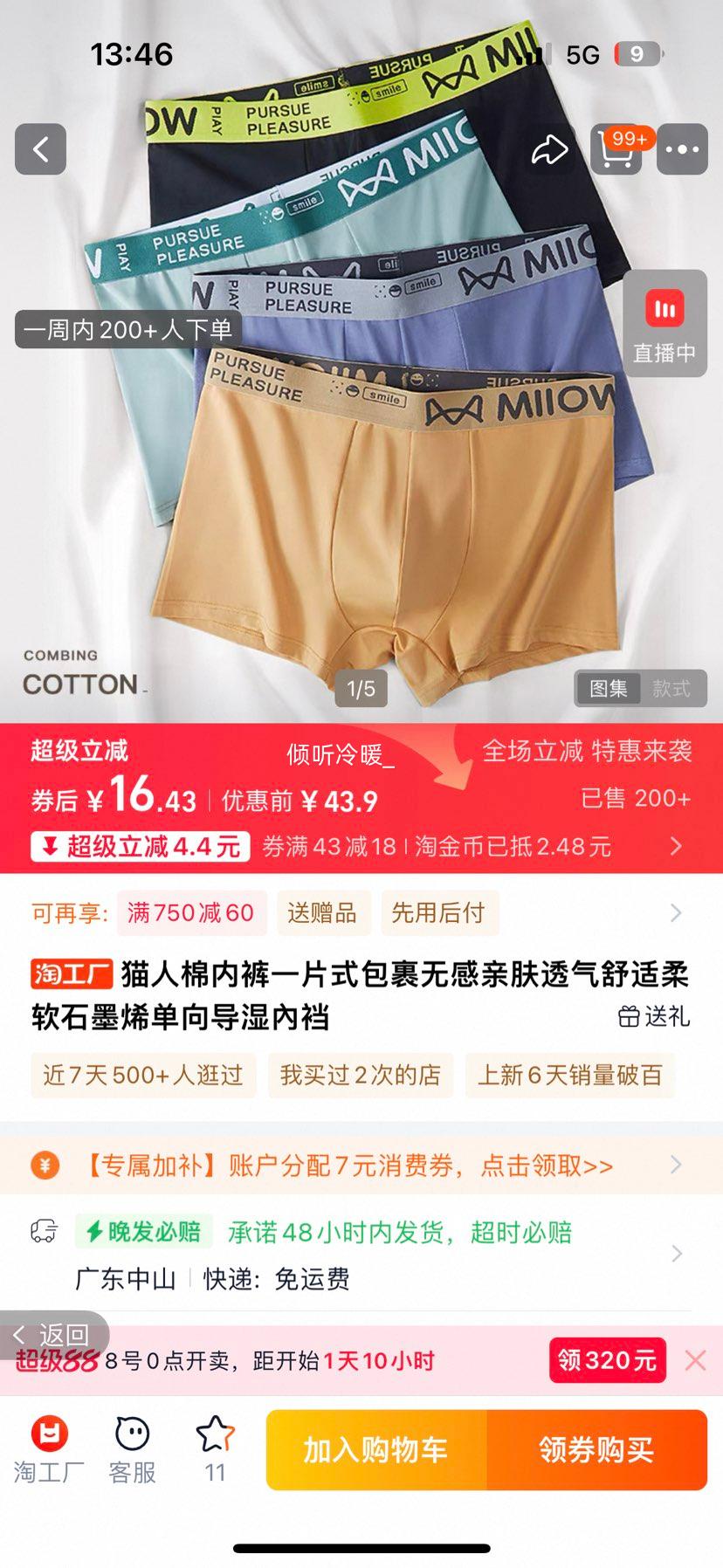Viewport: 723px width, 1568px height.
Task: Open the 淘工厂 store page
Action: coord(49,1450)
